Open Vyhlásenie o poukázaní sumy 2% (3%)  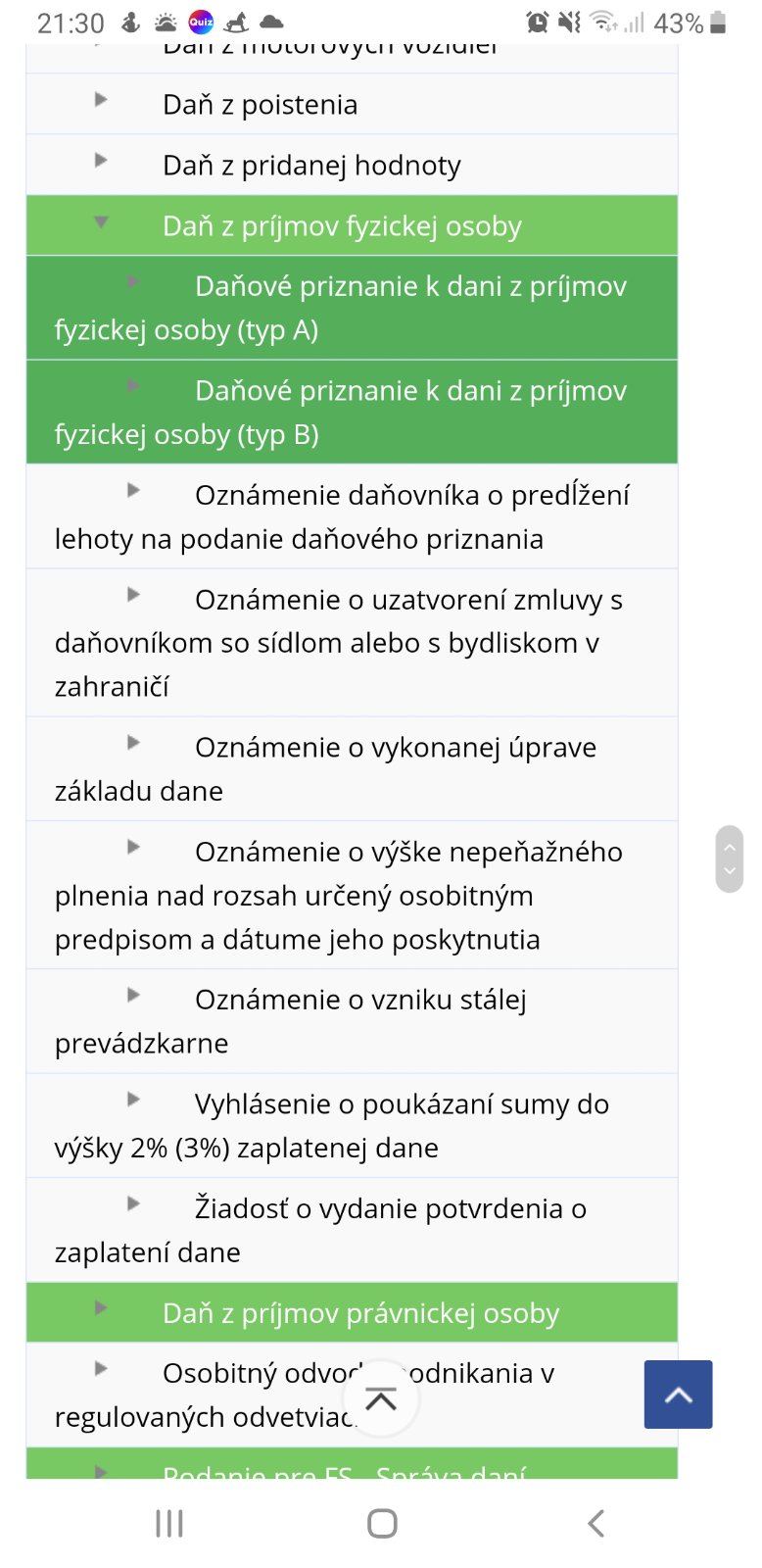402,1105
